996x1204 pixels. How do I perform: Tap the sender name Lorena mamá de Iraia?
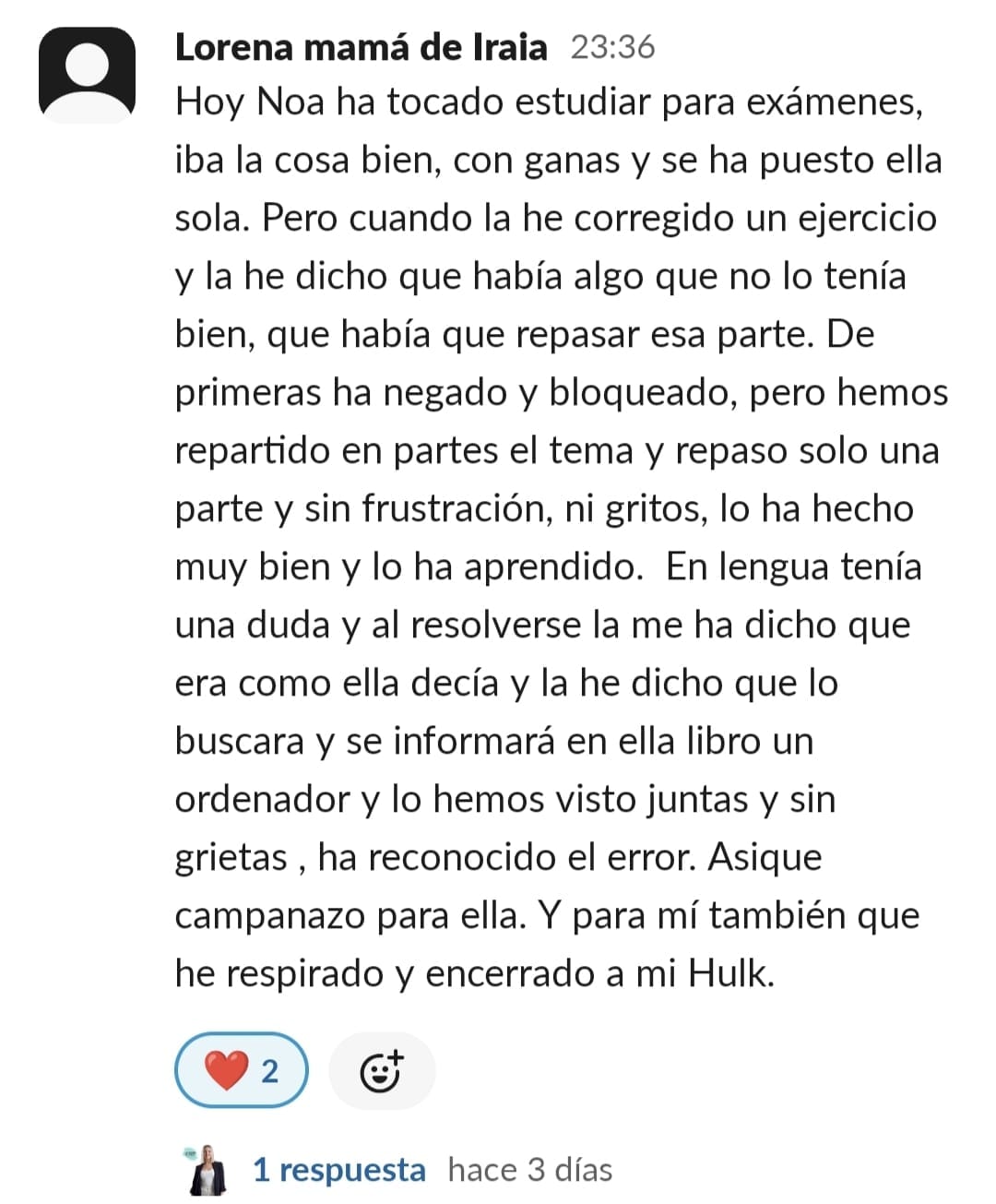[x=361, y=47]
